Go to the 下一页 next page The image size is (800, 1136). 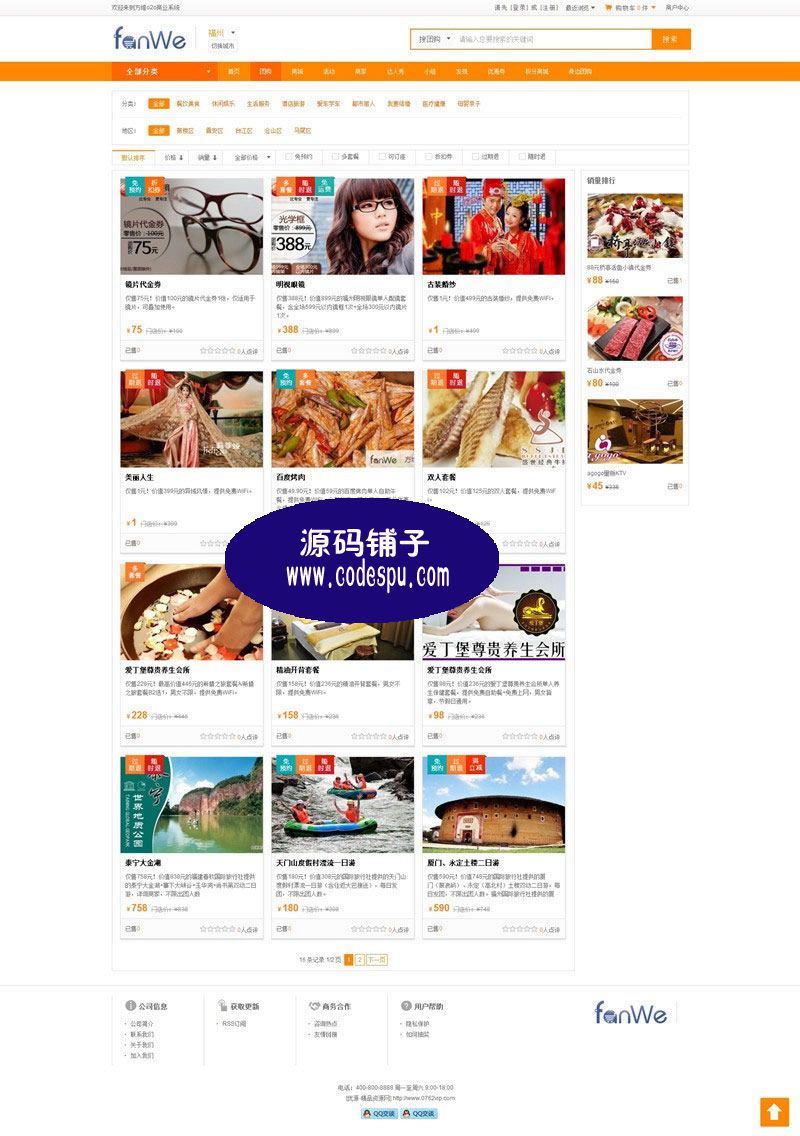pos(376,960)
